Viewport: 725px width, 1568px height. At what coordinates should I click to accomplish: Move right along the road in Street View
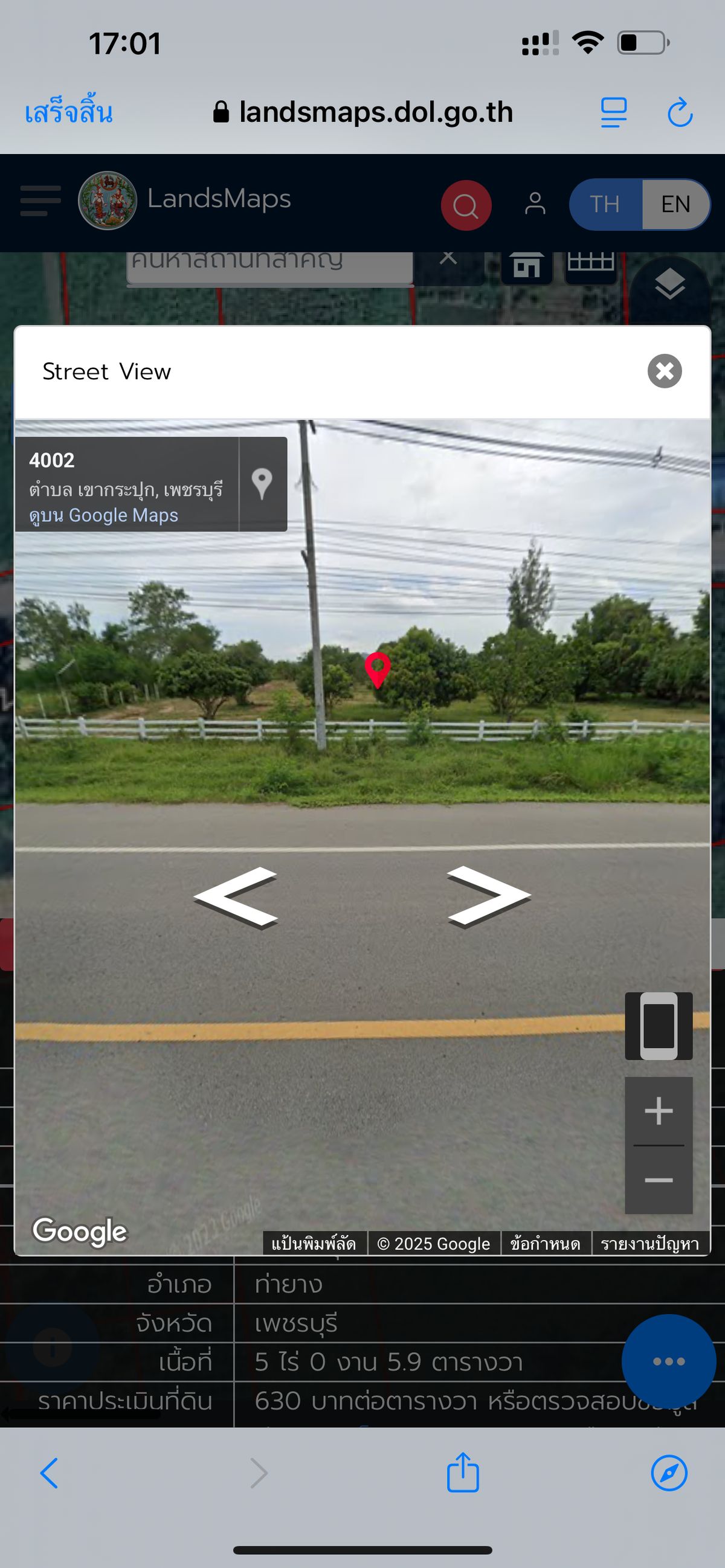pos(489,896)
